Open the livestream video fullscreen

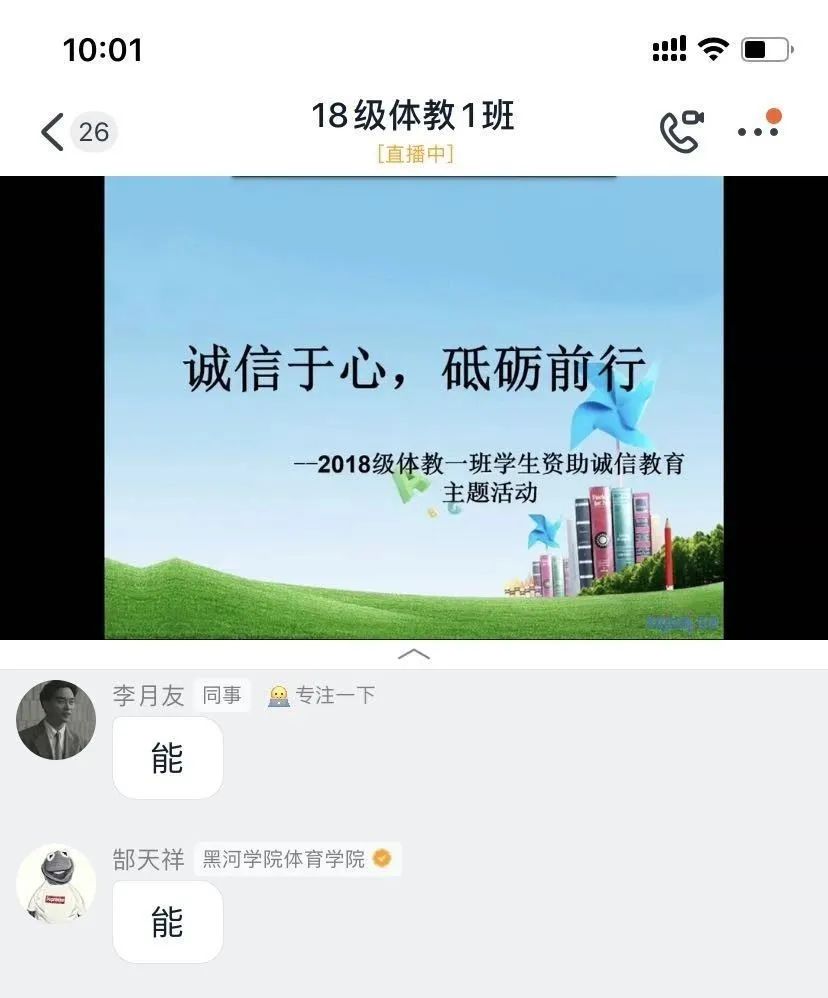(x=414, y=408)
